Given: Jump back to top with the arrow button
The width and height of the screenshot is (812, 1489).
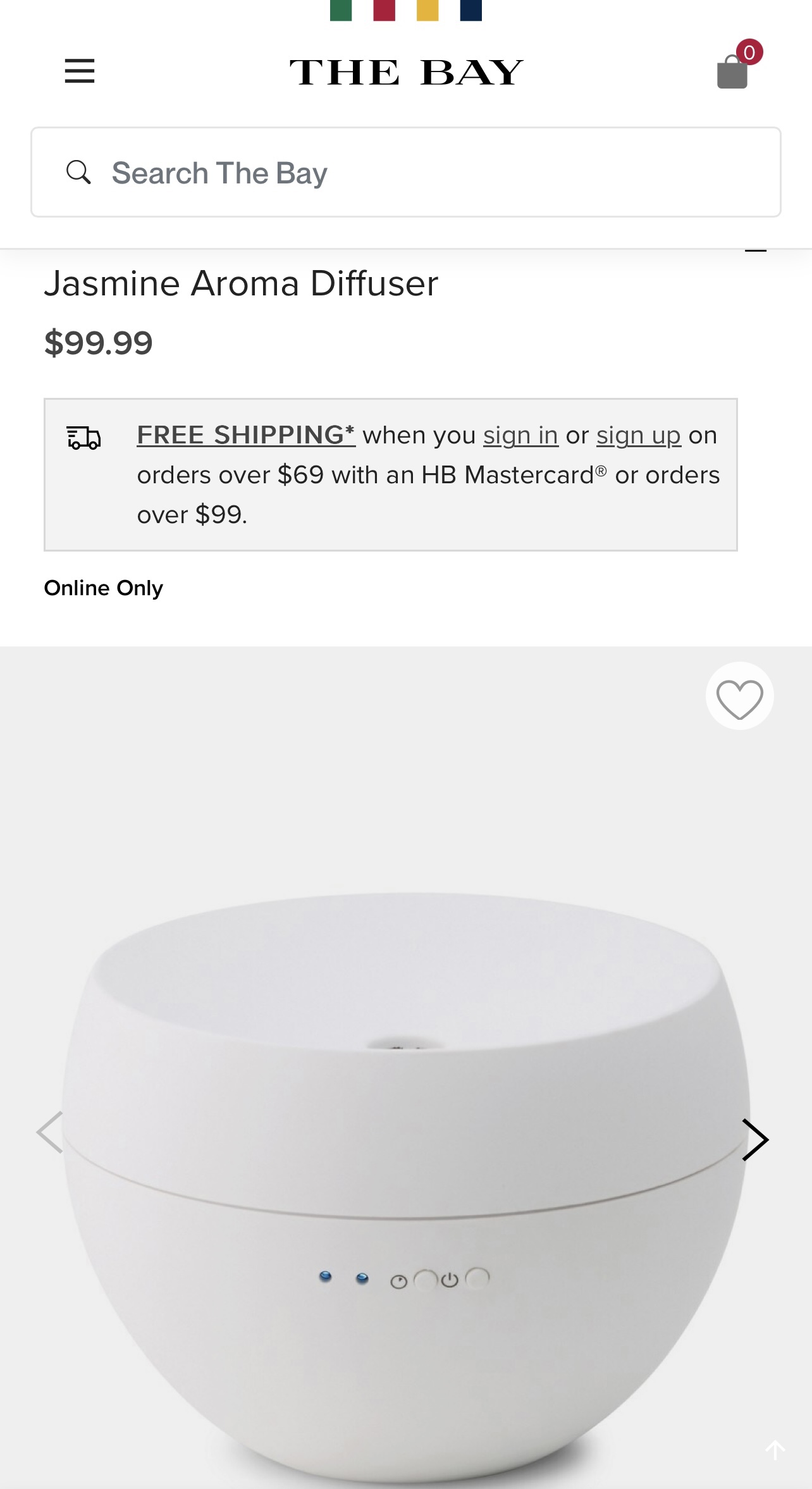Looking at the screenshot, I should [775, 1450].
